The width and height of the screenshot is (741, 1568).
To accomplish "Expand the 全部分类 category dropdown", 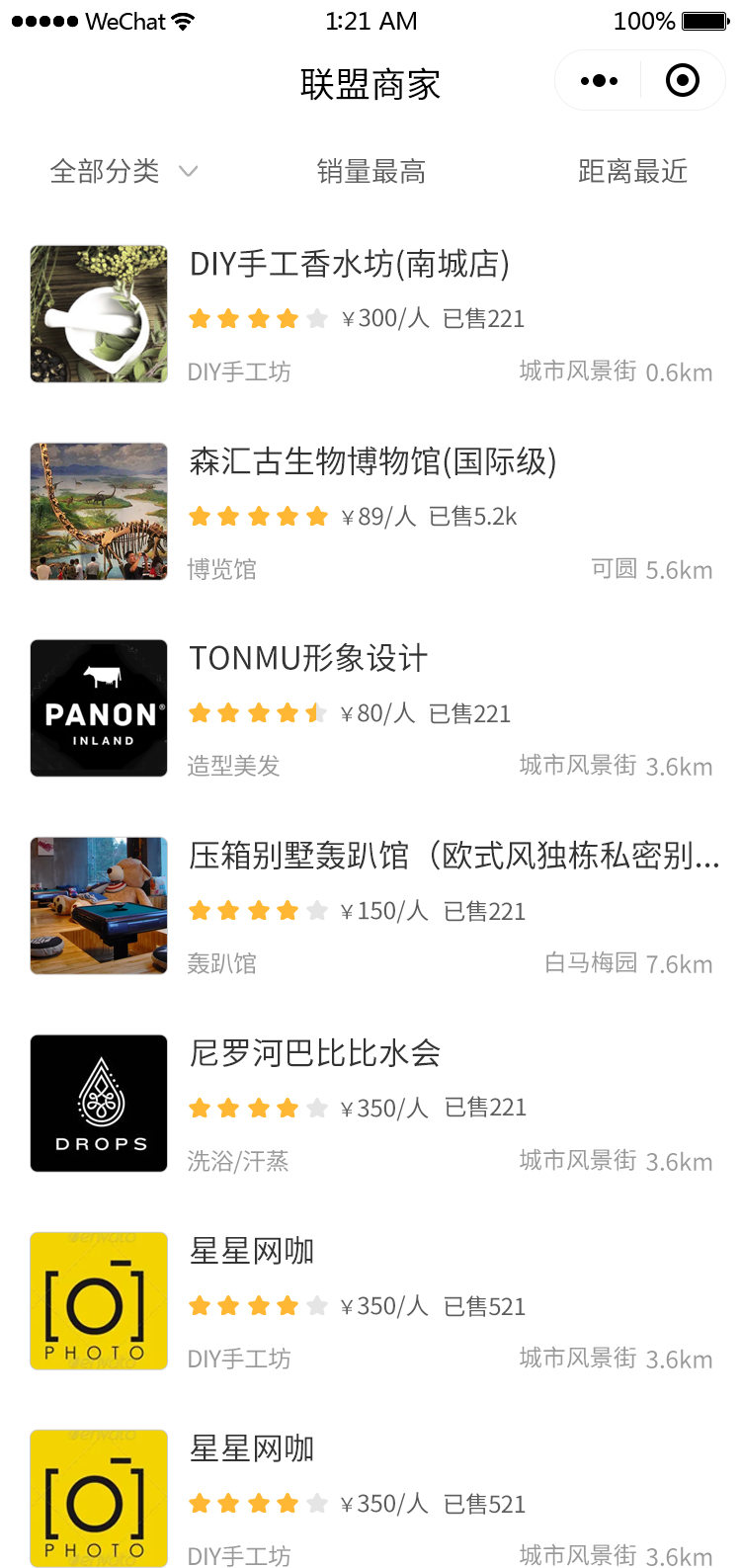I will 123,172.
